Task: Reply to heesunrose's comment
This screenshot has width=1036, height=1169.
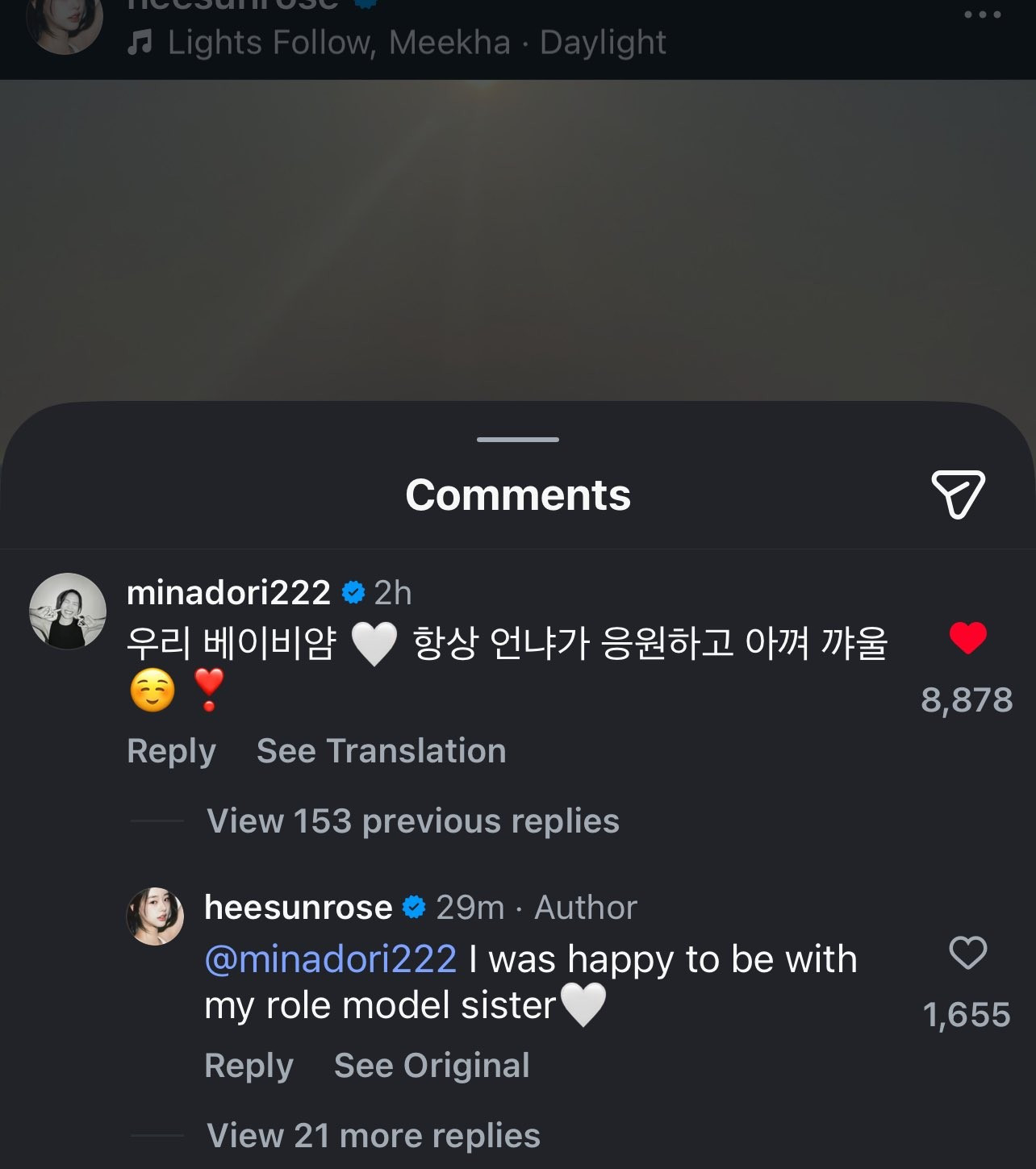Action: 249,1066
